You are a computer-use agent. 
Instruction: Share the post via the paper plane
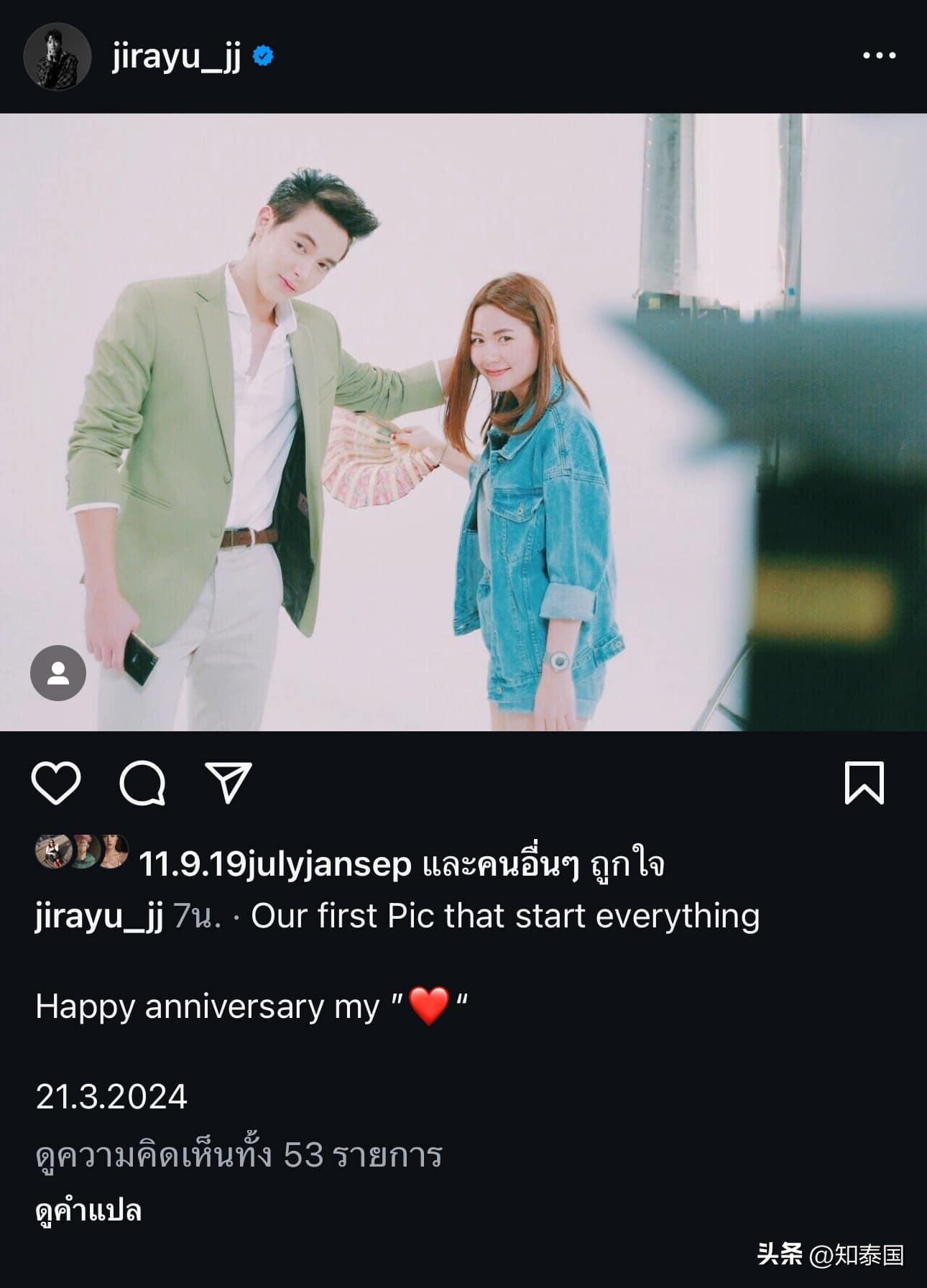pyautogui.click(x=229, y=782)
